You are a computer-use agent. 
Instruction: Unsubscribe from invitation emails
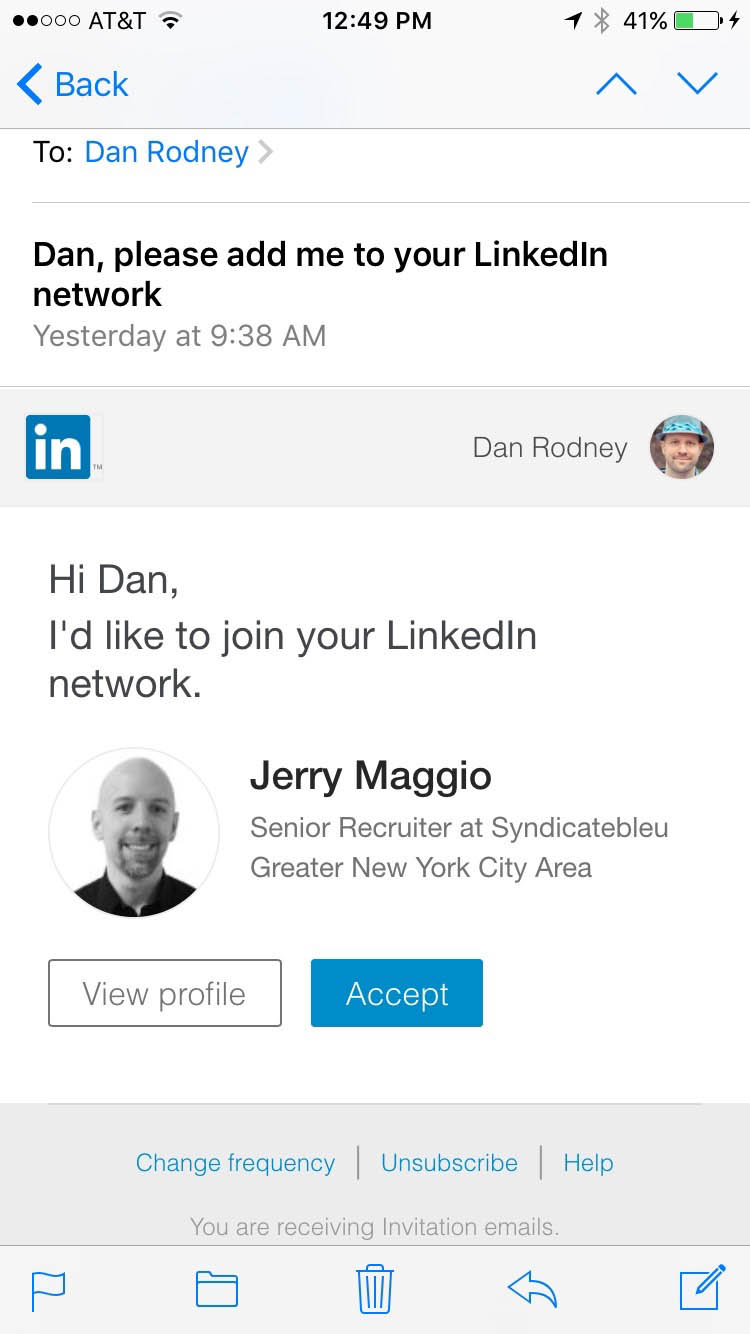tap(449, 1163)
